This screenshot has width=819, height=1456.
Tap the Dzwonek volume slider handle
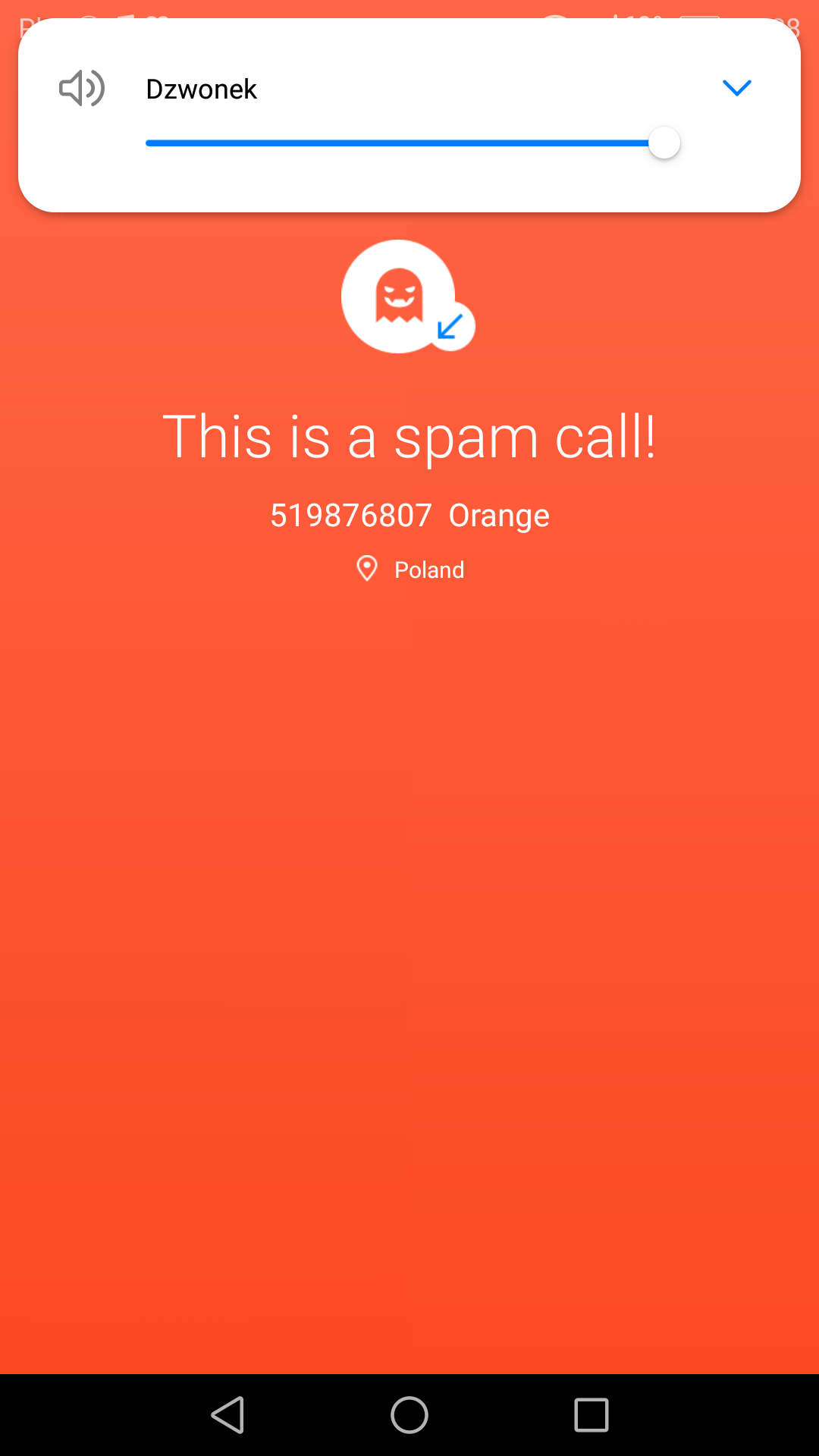pyautogui.click(x=664, y=143)
